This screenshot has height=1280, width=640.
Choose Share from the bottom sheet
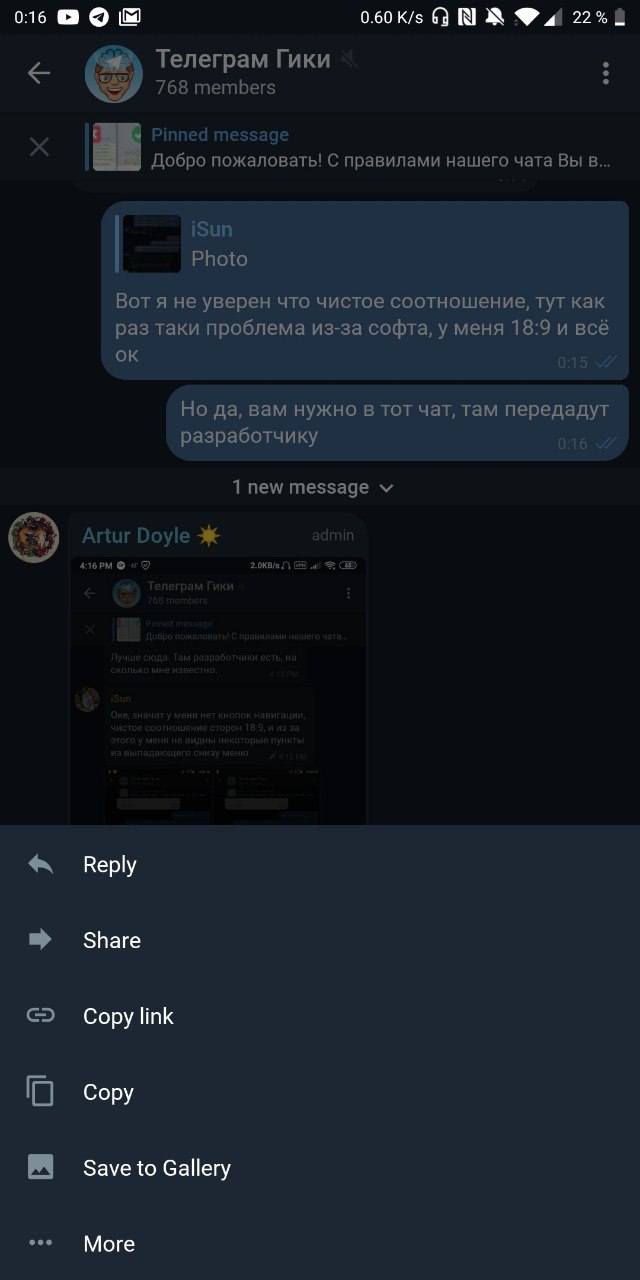(x=111, y=940)
